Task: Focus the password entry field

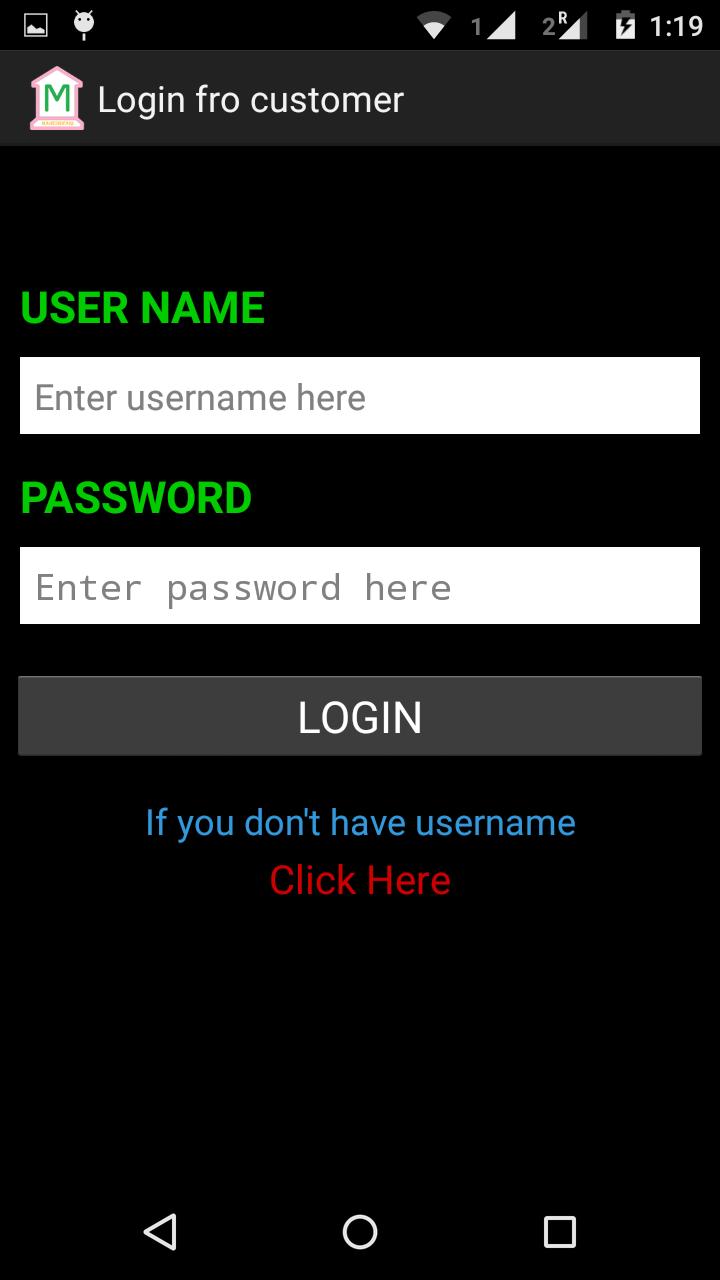Action: [360, 586]
